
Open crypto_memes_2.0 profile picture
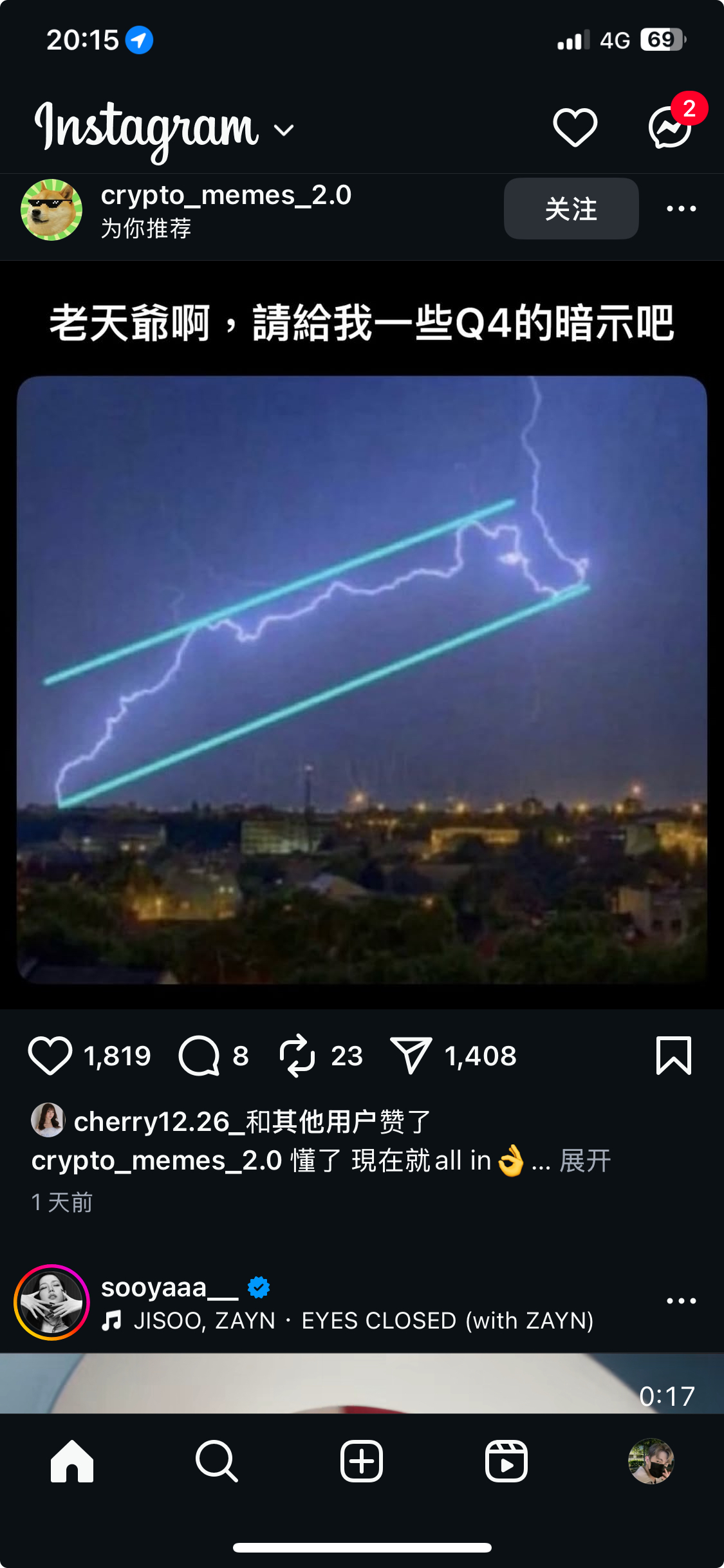pos(51,210)
